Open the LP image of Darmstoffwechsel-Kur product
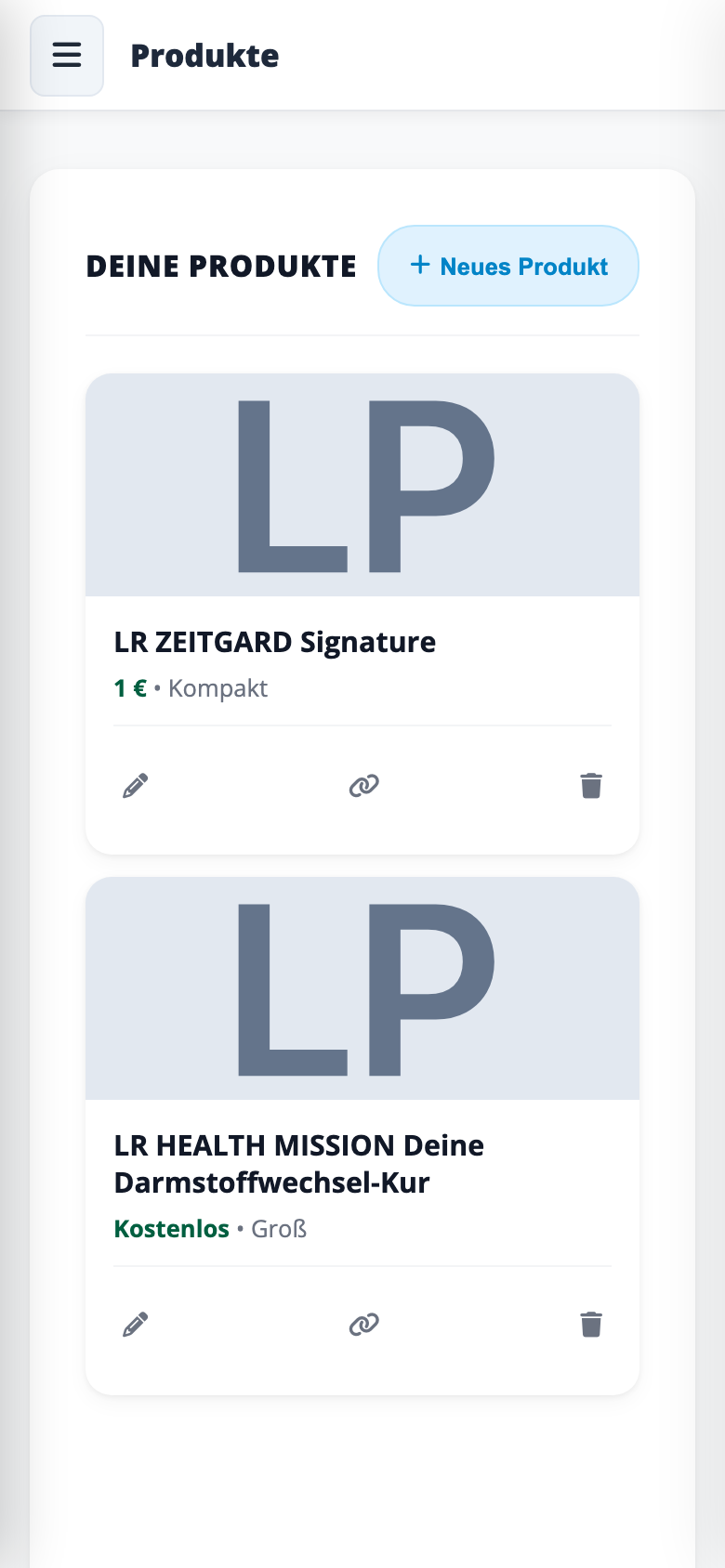The width and height of the screenshot is (725, 1568). click(x=362, y=988)
